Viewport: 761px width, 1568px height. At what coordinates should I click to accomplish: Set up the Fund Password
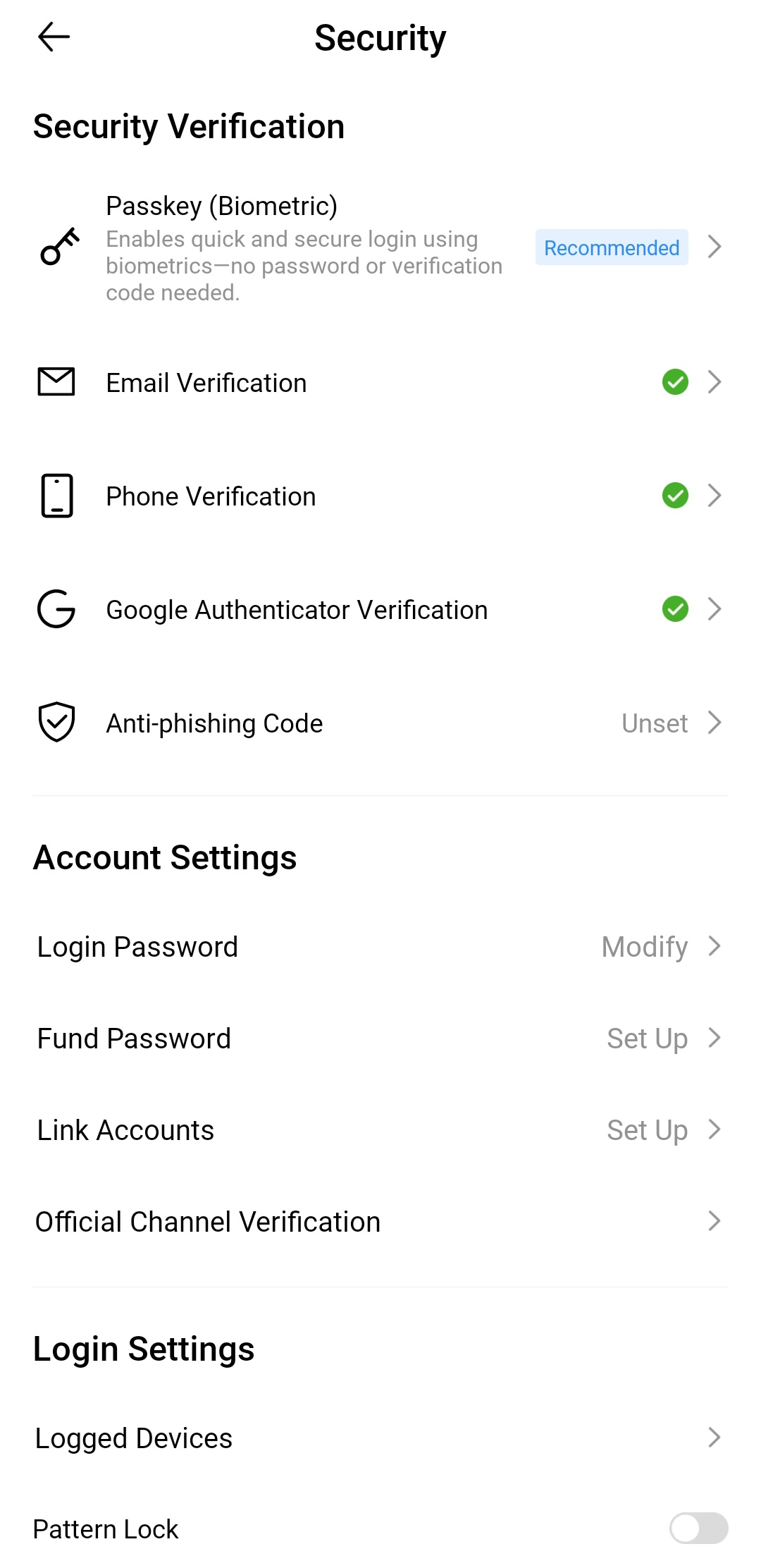[380, 1038]
